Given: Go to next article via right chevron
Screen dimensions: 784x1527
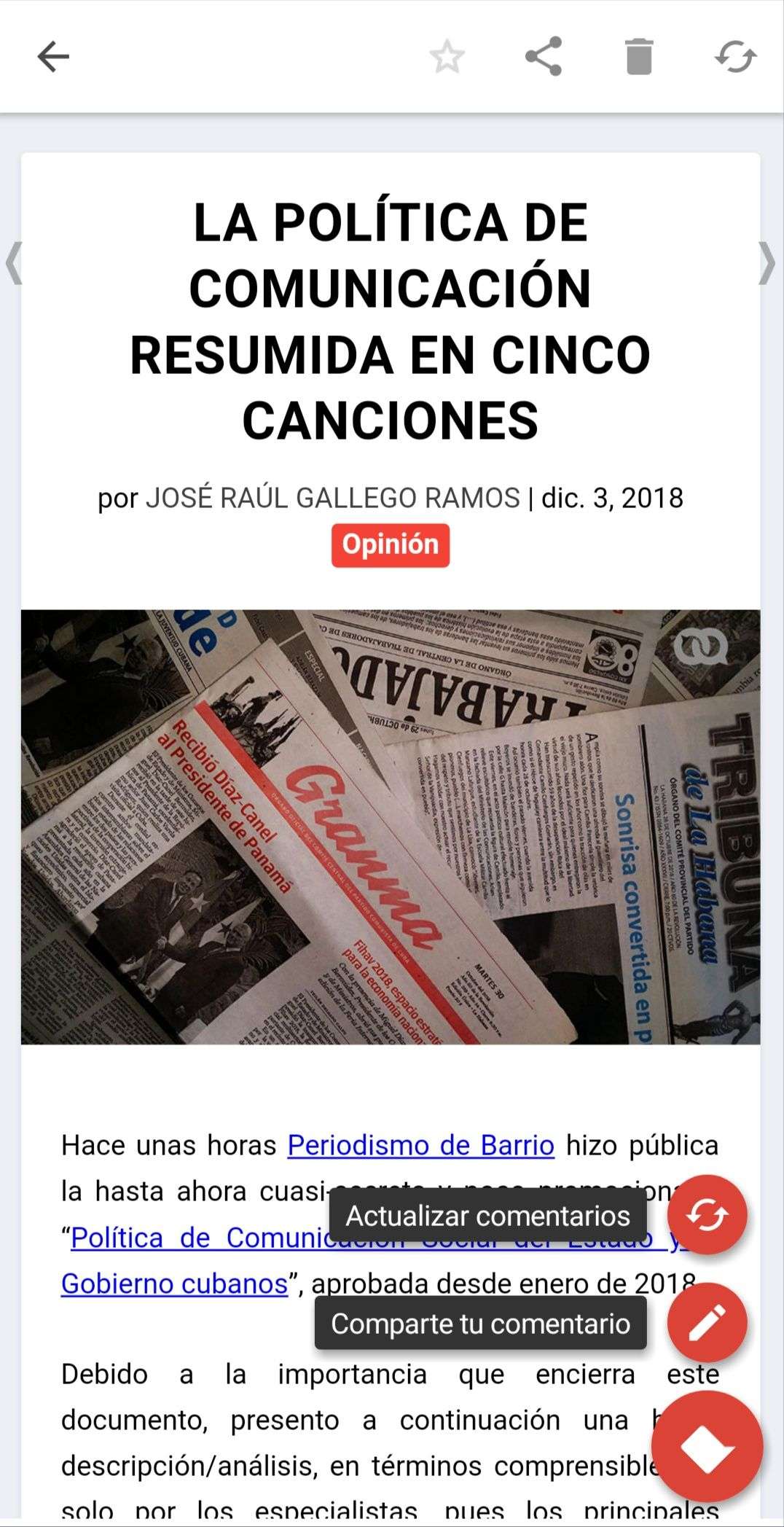Looking at the screenshot, I should (767, 262).
